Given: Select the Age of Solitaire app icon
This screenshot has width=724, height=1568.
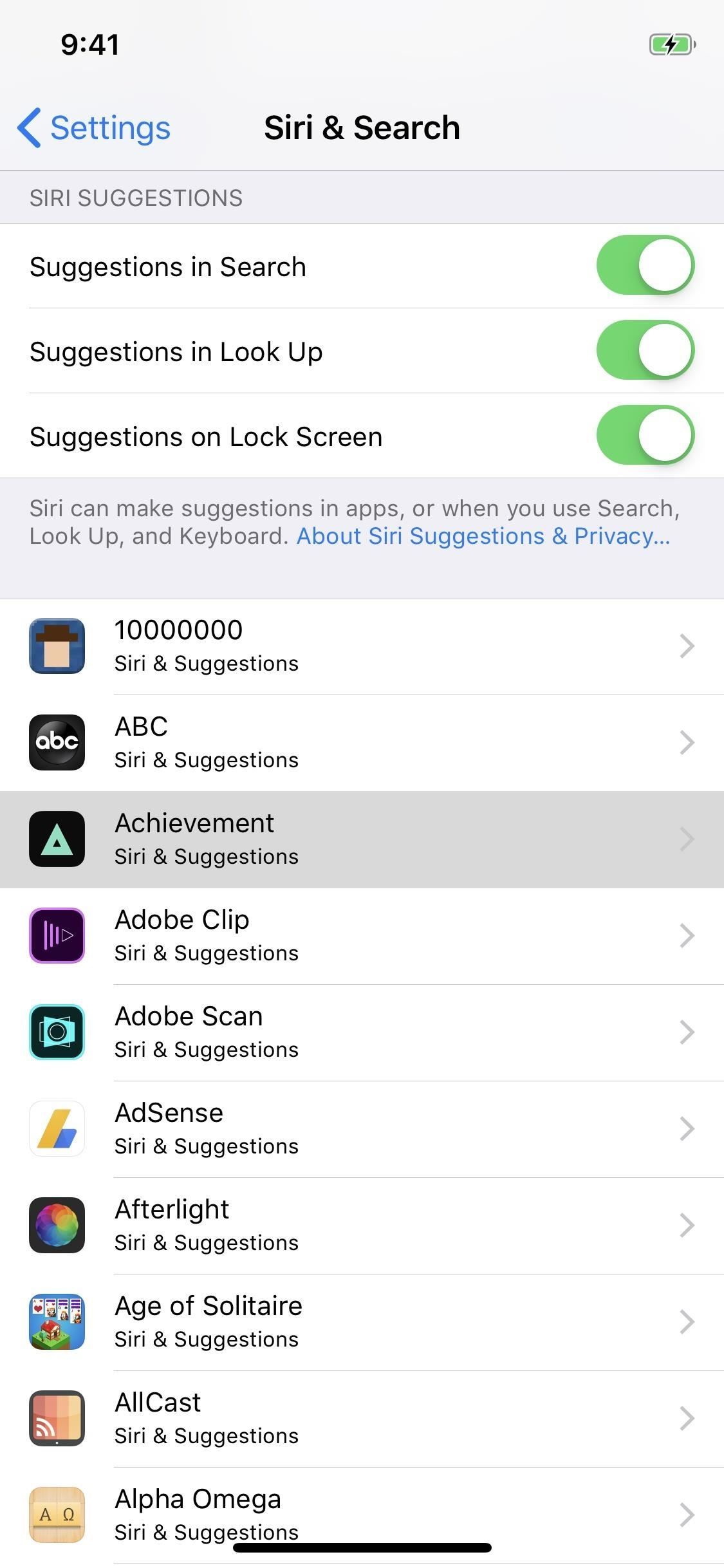Looking at the screenshot, I should tap(57, 1321).
